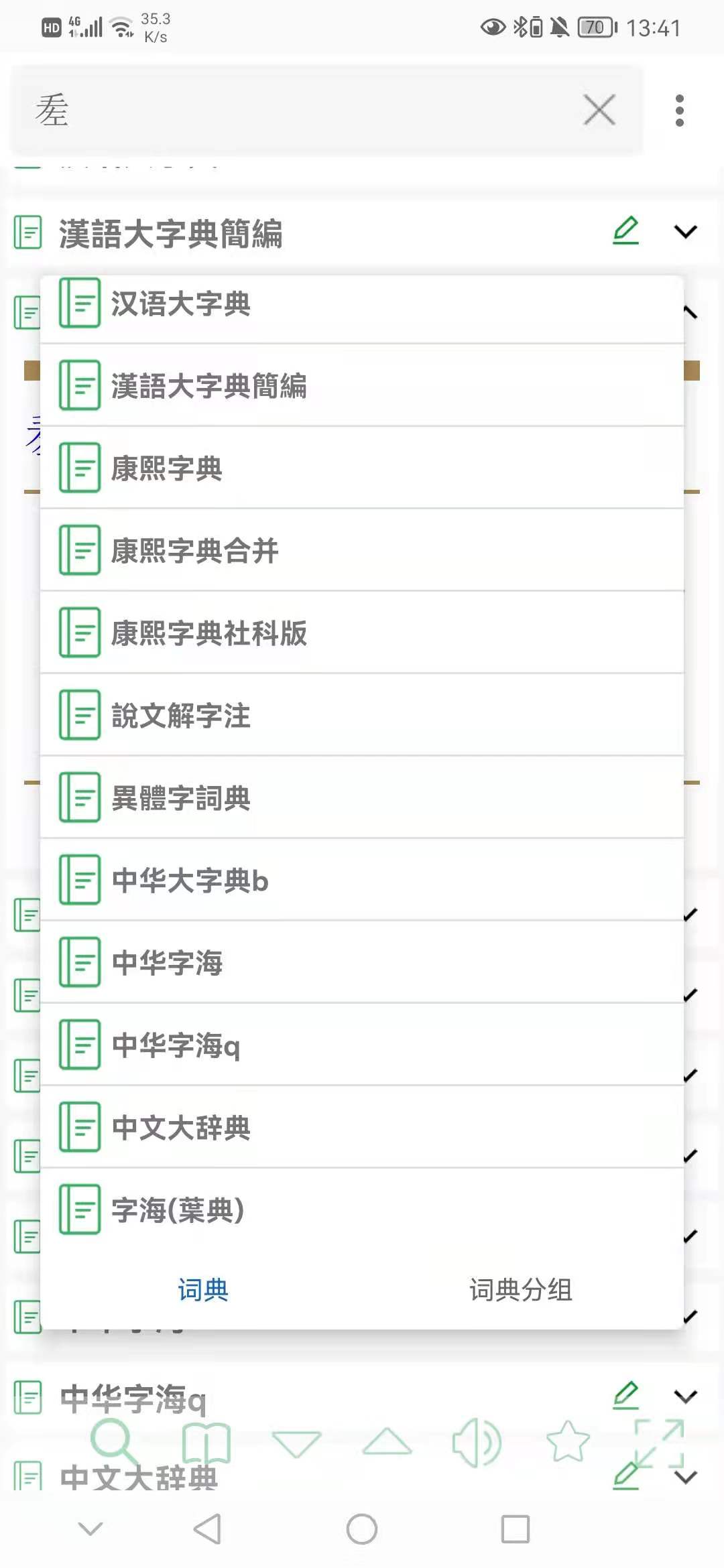Choose 漢語大字典簡編 in the popup list
The height and width of the screenshot is (1568, 724).
pos(362,386)
